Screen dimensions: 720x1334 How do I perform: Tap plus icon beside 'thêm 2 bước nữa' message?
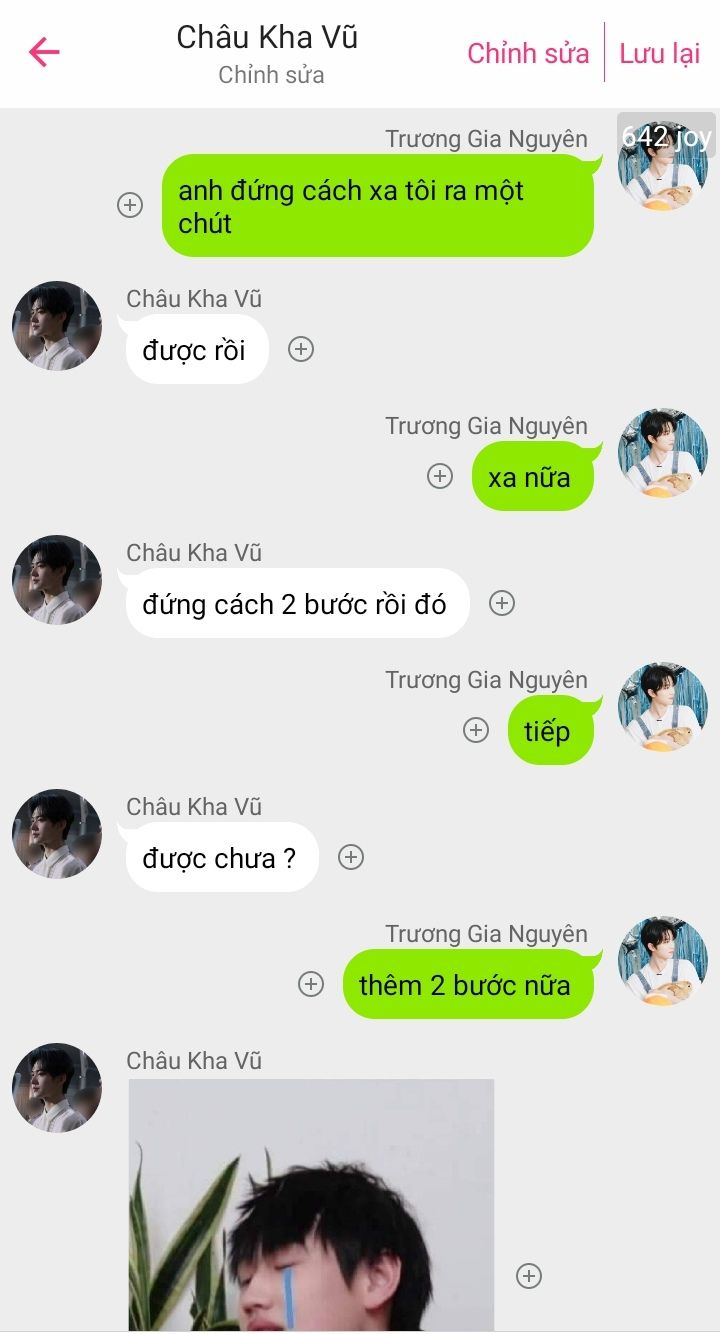[x=311, y=984]
